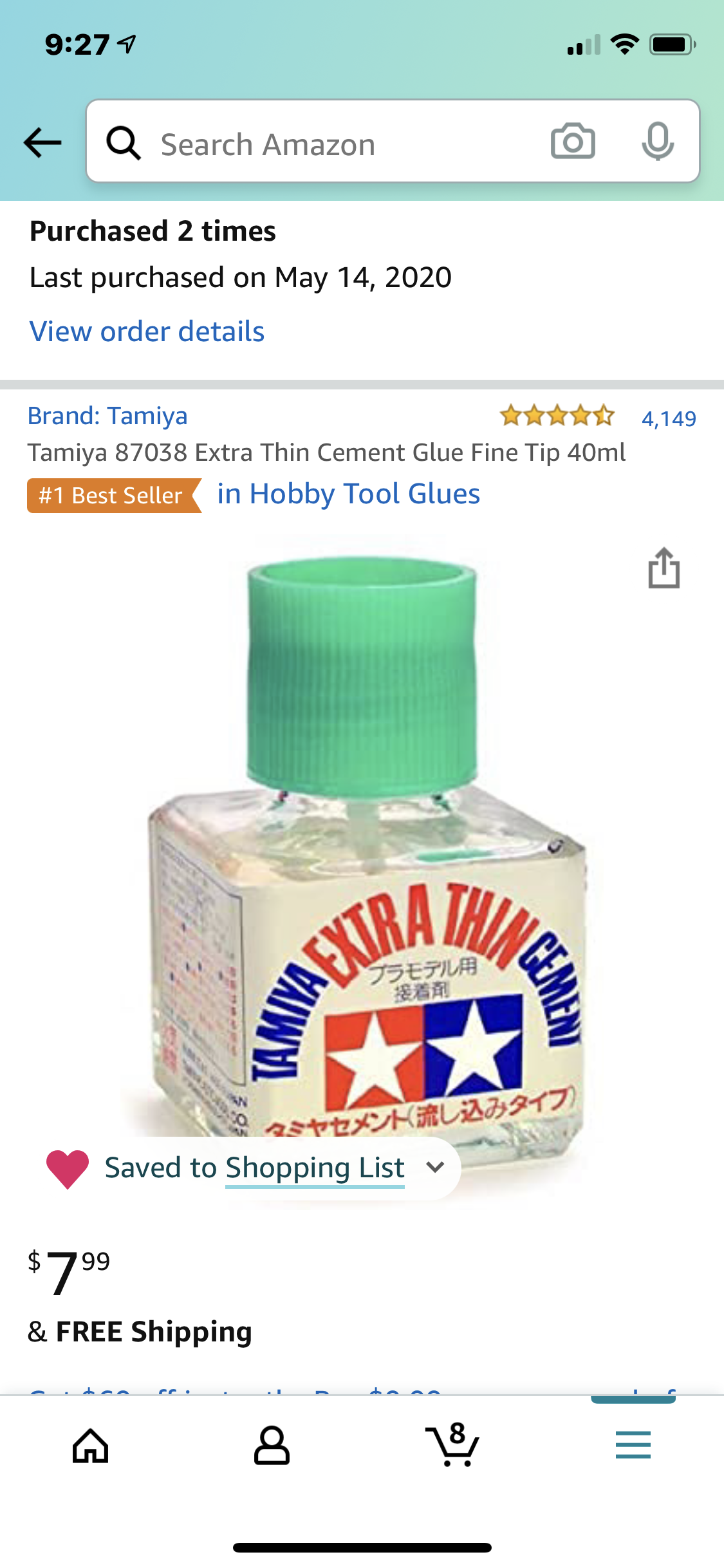This screenshot has width=724, height=1568.
Task: Open the Tamiya cement product image
Action: (x=364, y=837)
